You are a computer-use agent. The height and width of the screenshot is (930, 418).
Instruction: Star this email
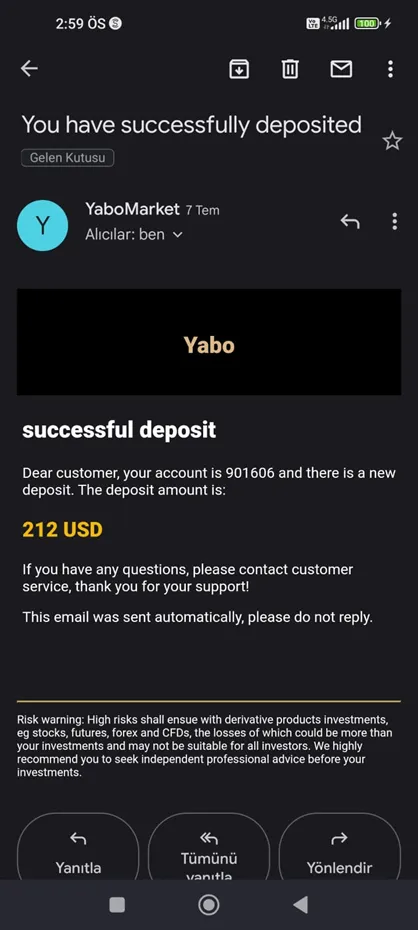(392, 141)
